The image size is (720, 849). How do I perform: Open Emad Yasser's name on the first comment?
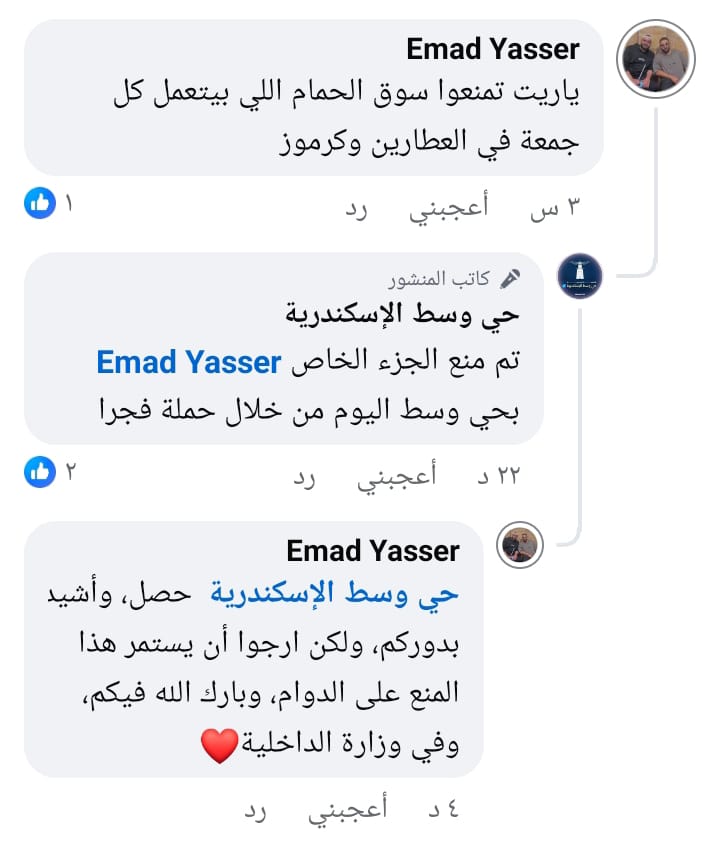coord(493,48)
